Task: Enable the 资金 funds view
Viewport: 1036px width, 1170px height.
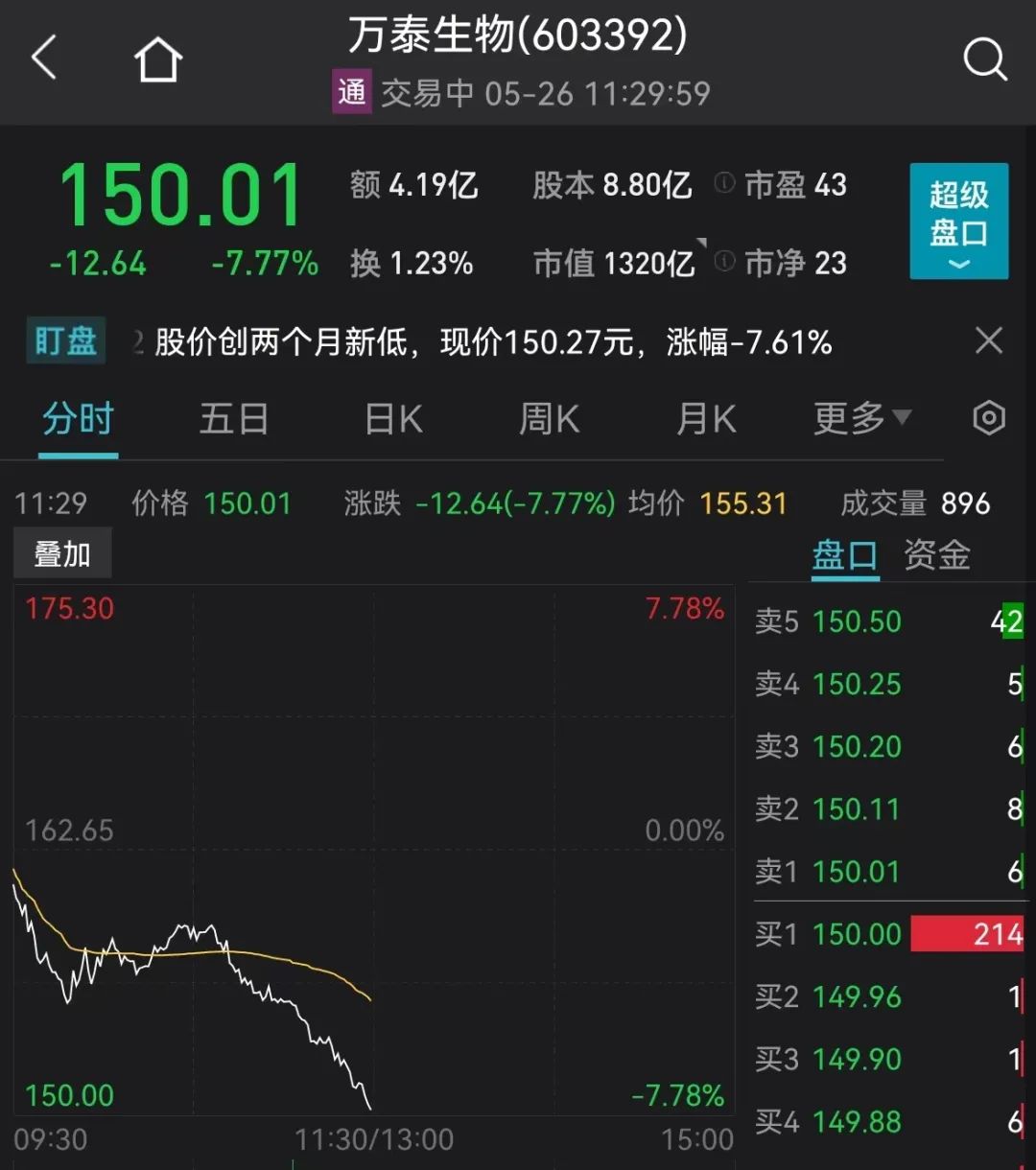Action: pyautogui.click(x=935, y=555)
